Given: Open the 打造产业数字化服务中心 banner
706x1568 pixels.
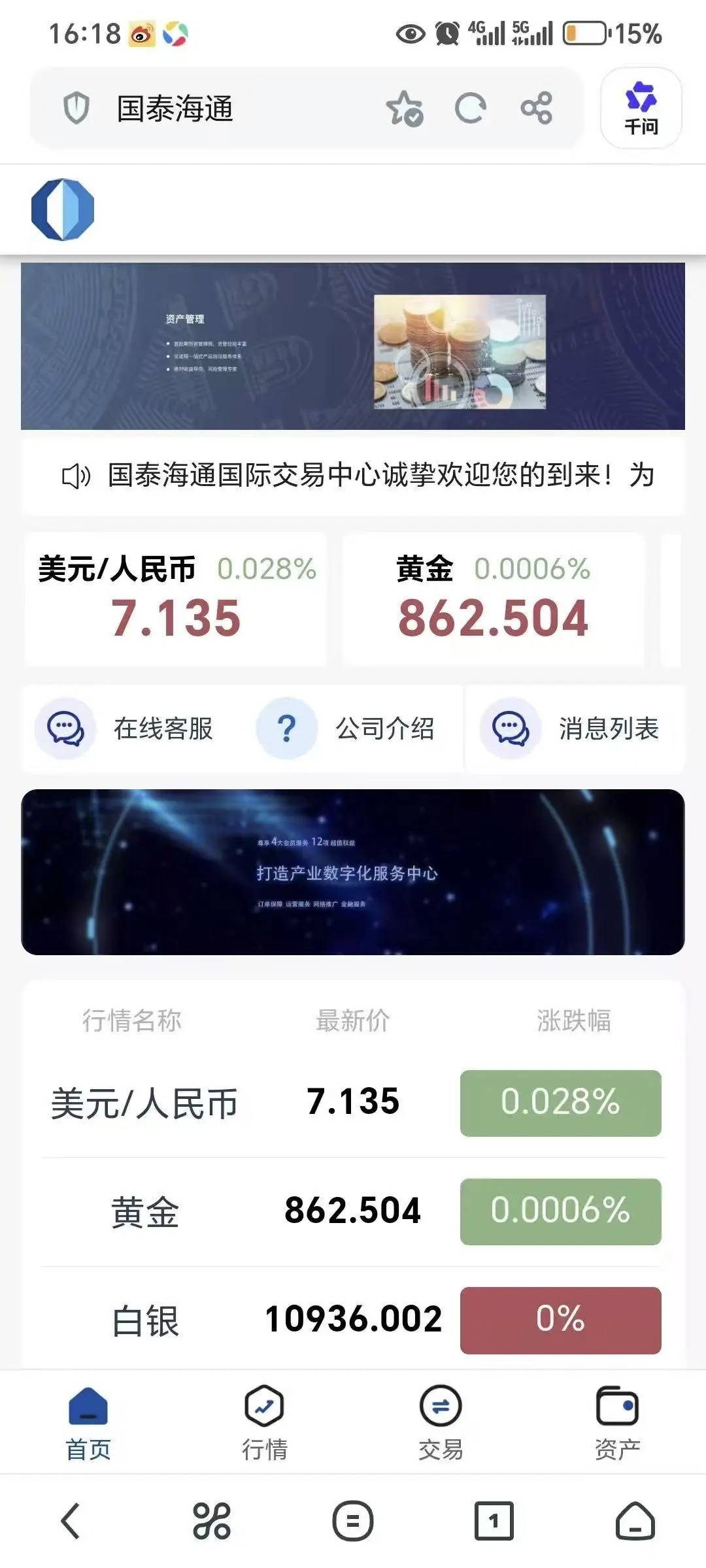Looking at the screenshot, I should point(353,872).
